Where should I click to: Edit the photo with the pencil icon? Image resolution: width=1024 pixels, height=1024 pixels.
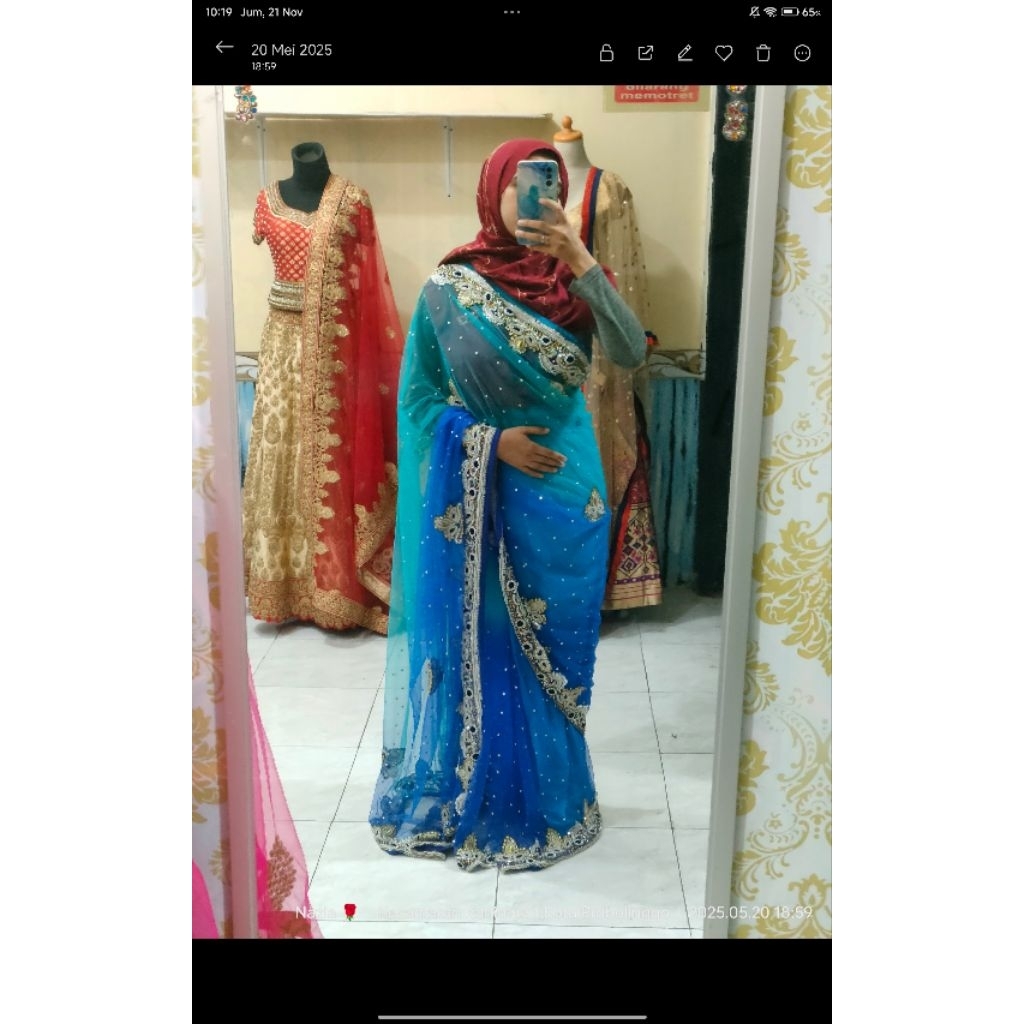click(x=685, y=53)
